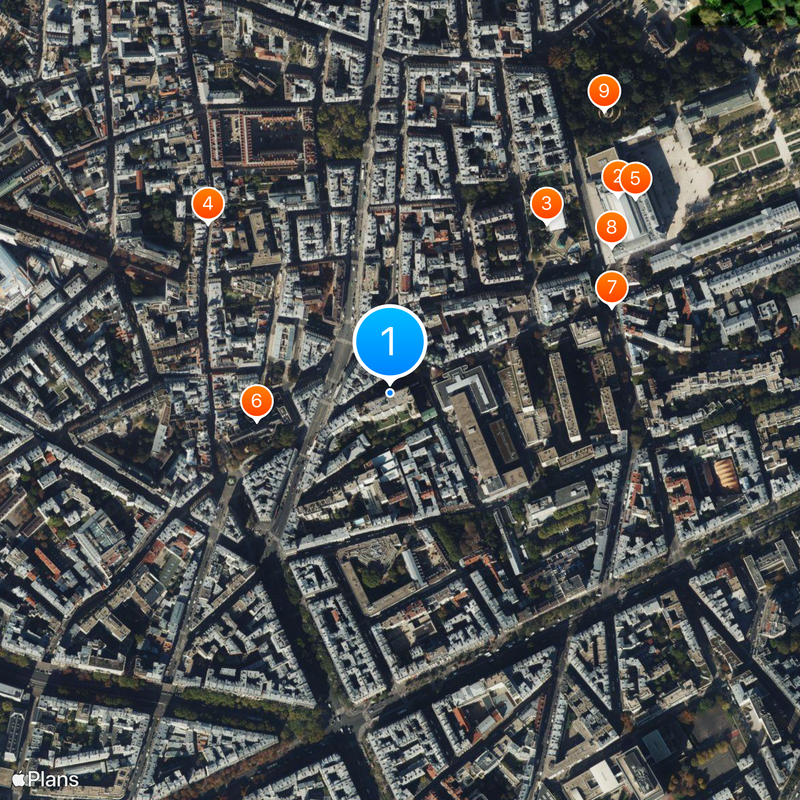Tap the orange map pin numbered 3
The width and height of the screenshot is (800, 800).
pyautogui.click(x=546, y=205)
